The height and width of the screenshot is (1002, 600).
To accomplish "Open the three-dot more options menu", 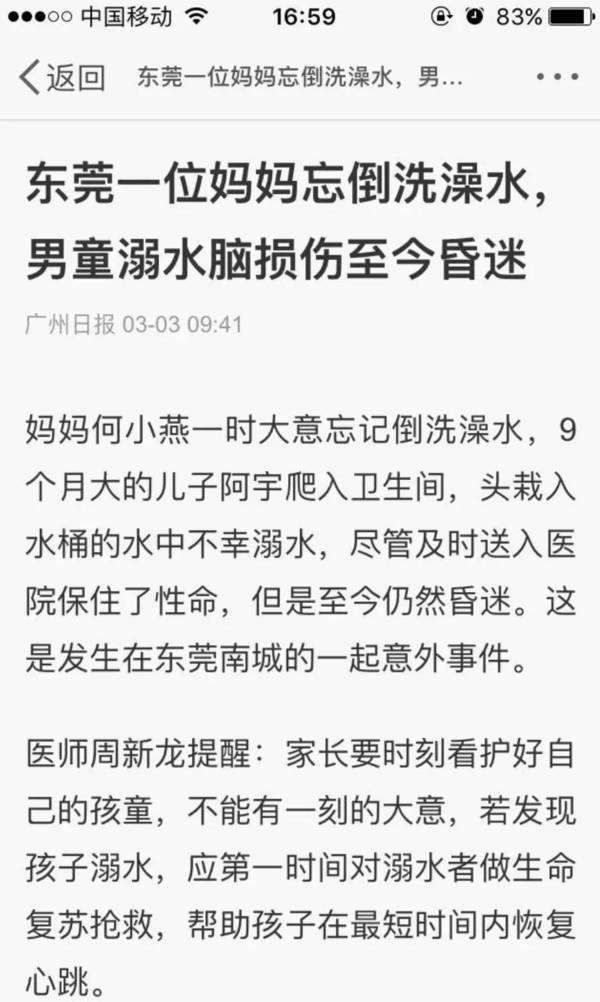I will 556,77.
